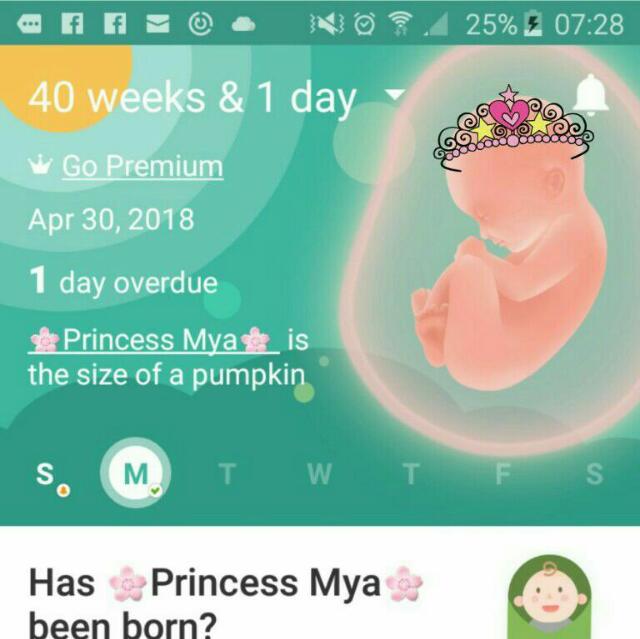Open the Go Premium link
This screenshot has width=640, height=639.
pos(142,166)
